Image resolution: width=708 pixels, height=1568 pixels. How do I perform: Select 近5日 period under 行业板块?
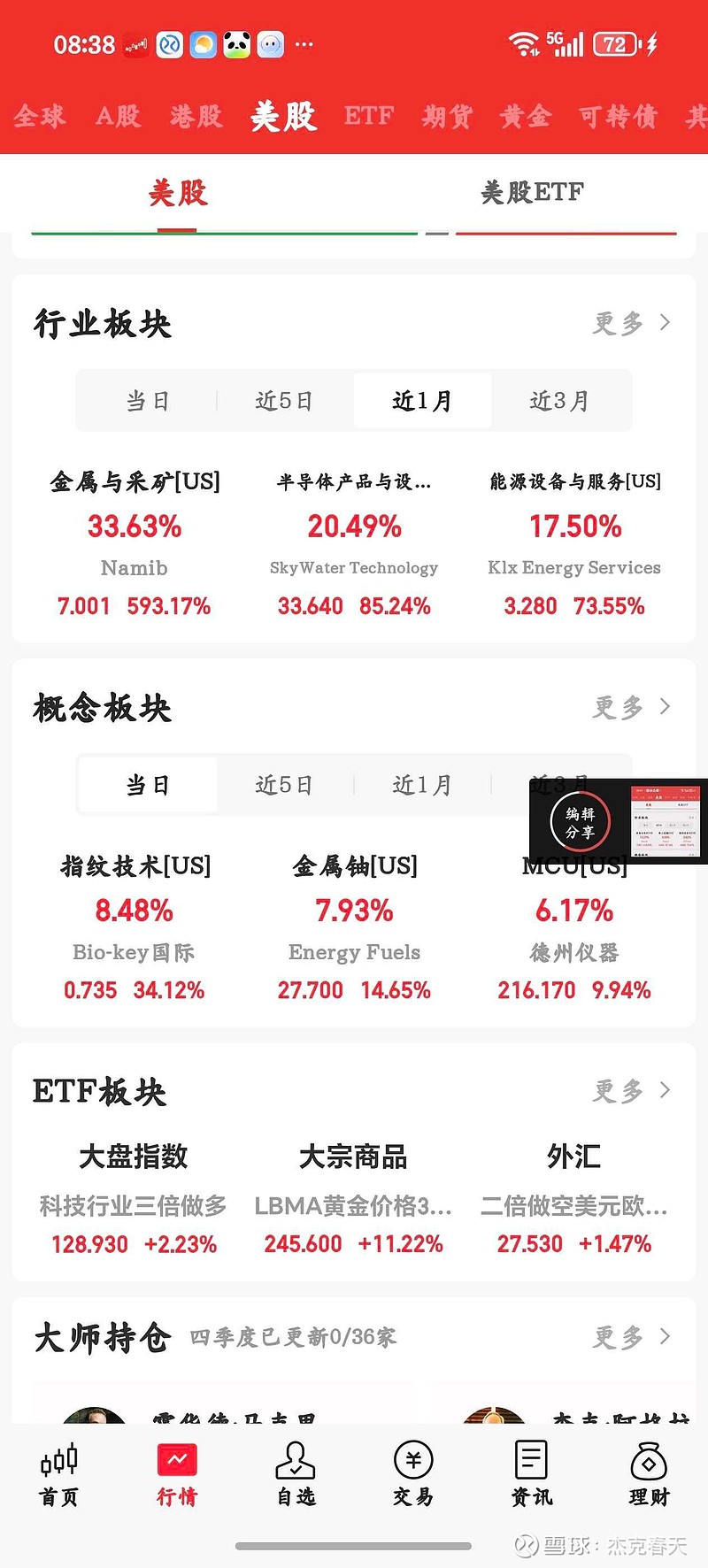click(283, 400)
